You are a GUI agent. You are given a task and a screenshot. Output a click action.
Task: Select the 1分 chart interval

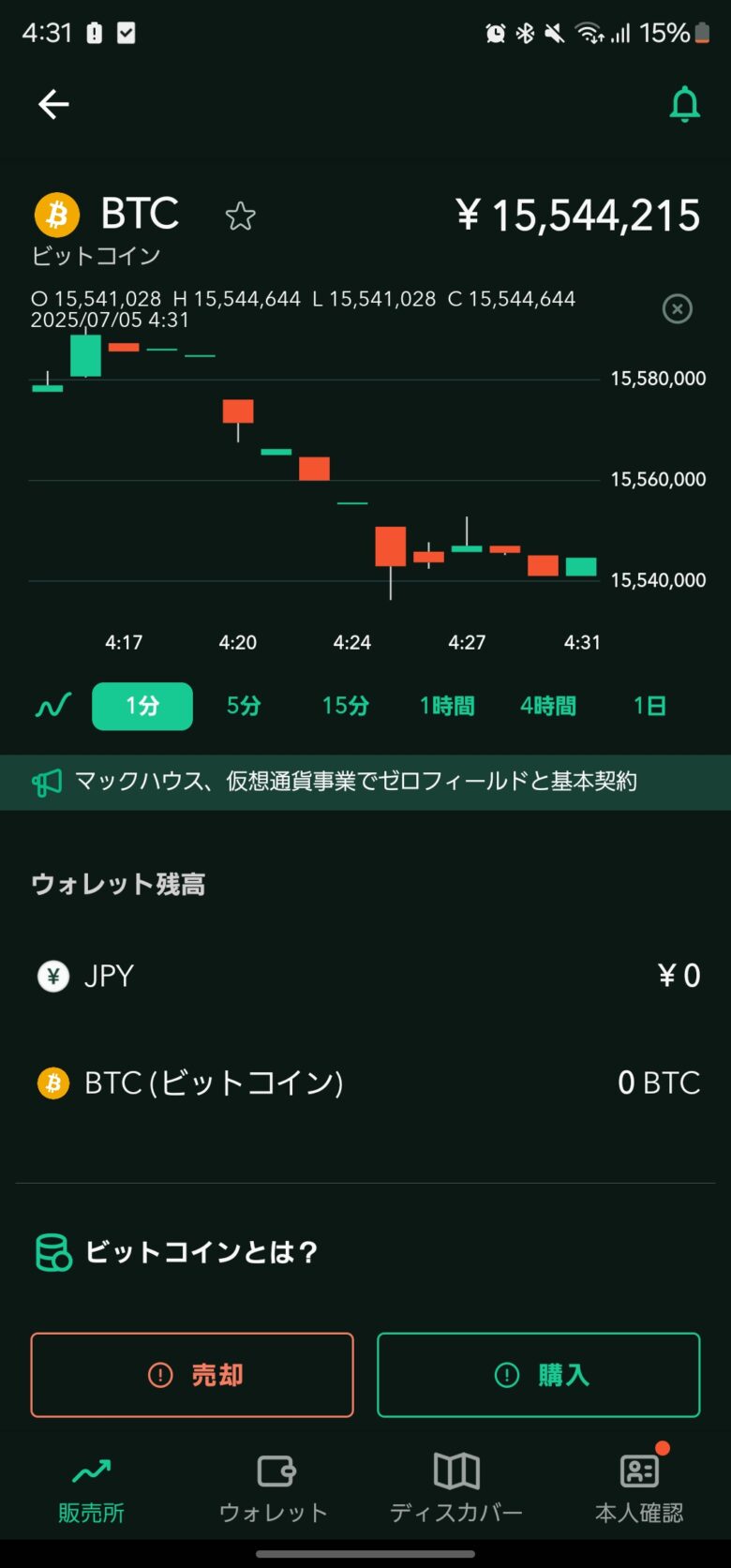[x=142, y=706]
